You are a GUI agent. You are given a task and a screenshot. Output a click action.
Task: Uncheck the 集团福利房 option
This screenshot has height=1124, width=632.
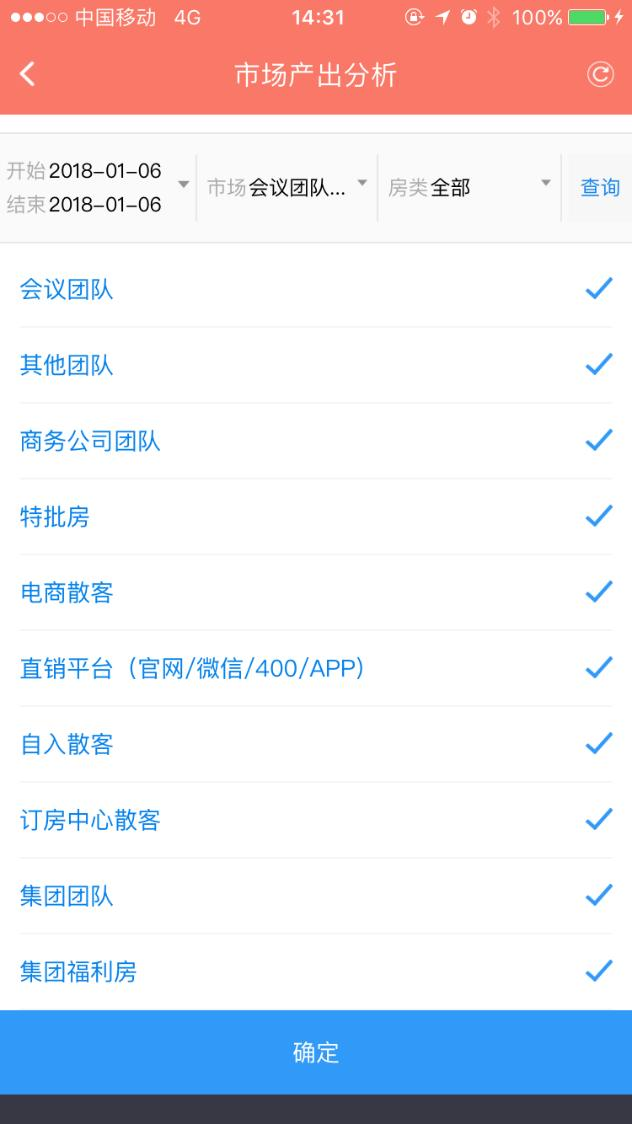tap(316, 972)
